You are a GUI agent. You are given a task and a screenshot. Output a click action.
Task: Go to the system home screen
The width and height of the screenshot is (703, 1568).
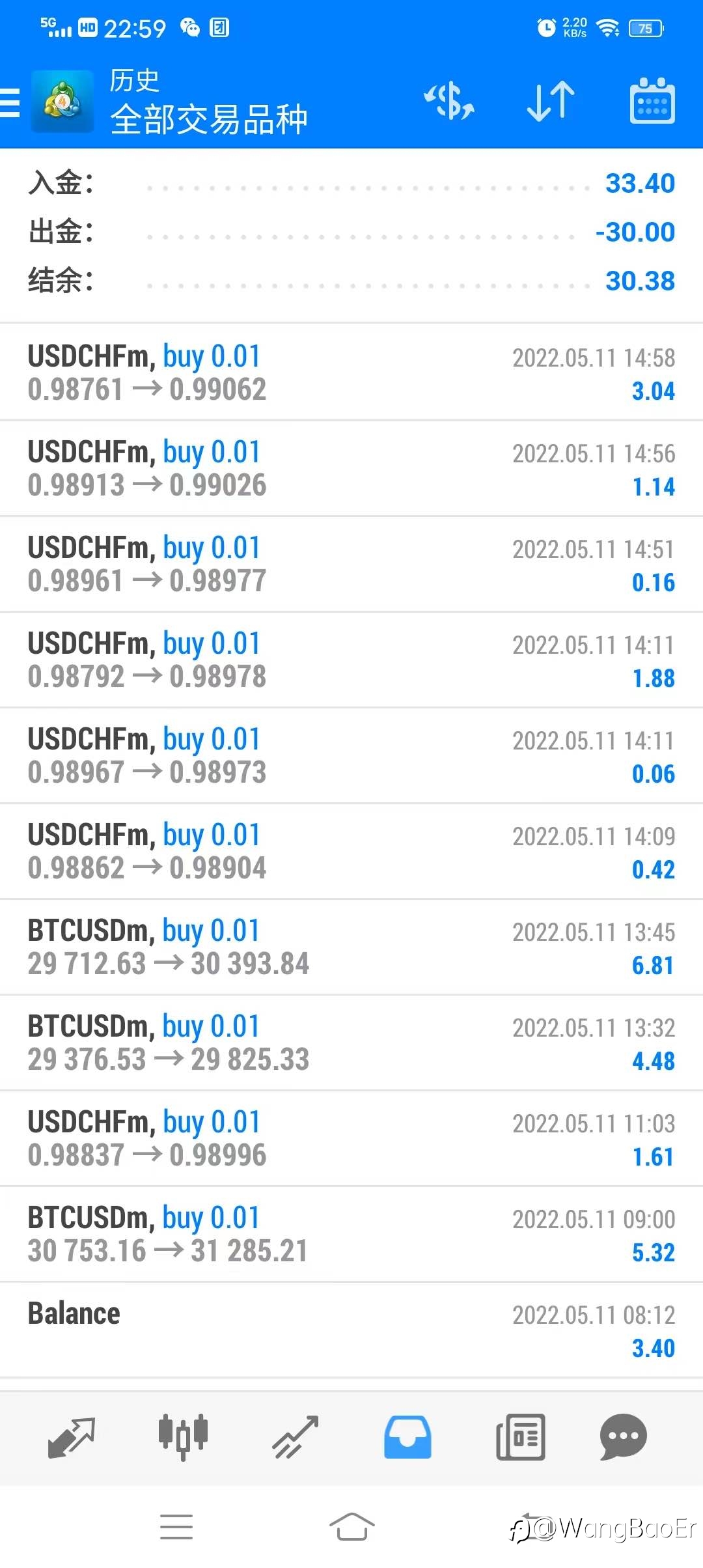[x=351, y=1527]
